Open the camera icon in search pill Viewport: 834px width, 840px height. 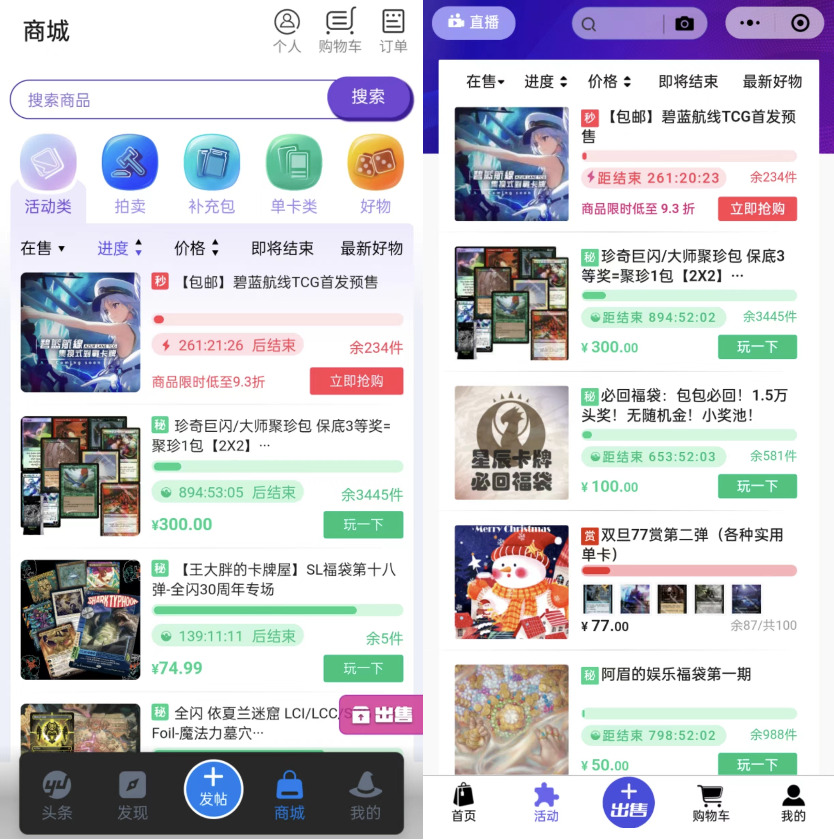(684, 24)
